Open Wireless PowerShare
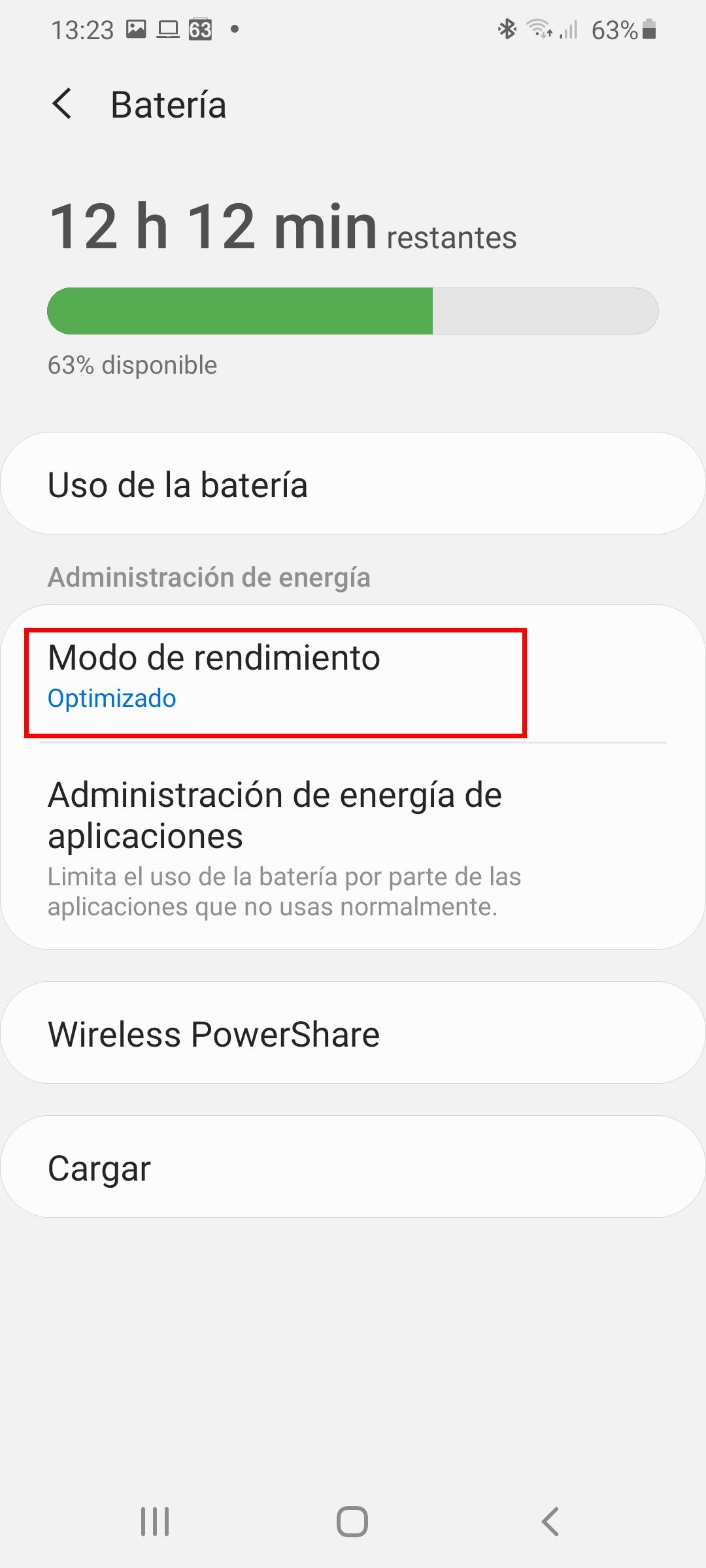Viewport: 706px width, 1568px height. tap(353, 1034)
